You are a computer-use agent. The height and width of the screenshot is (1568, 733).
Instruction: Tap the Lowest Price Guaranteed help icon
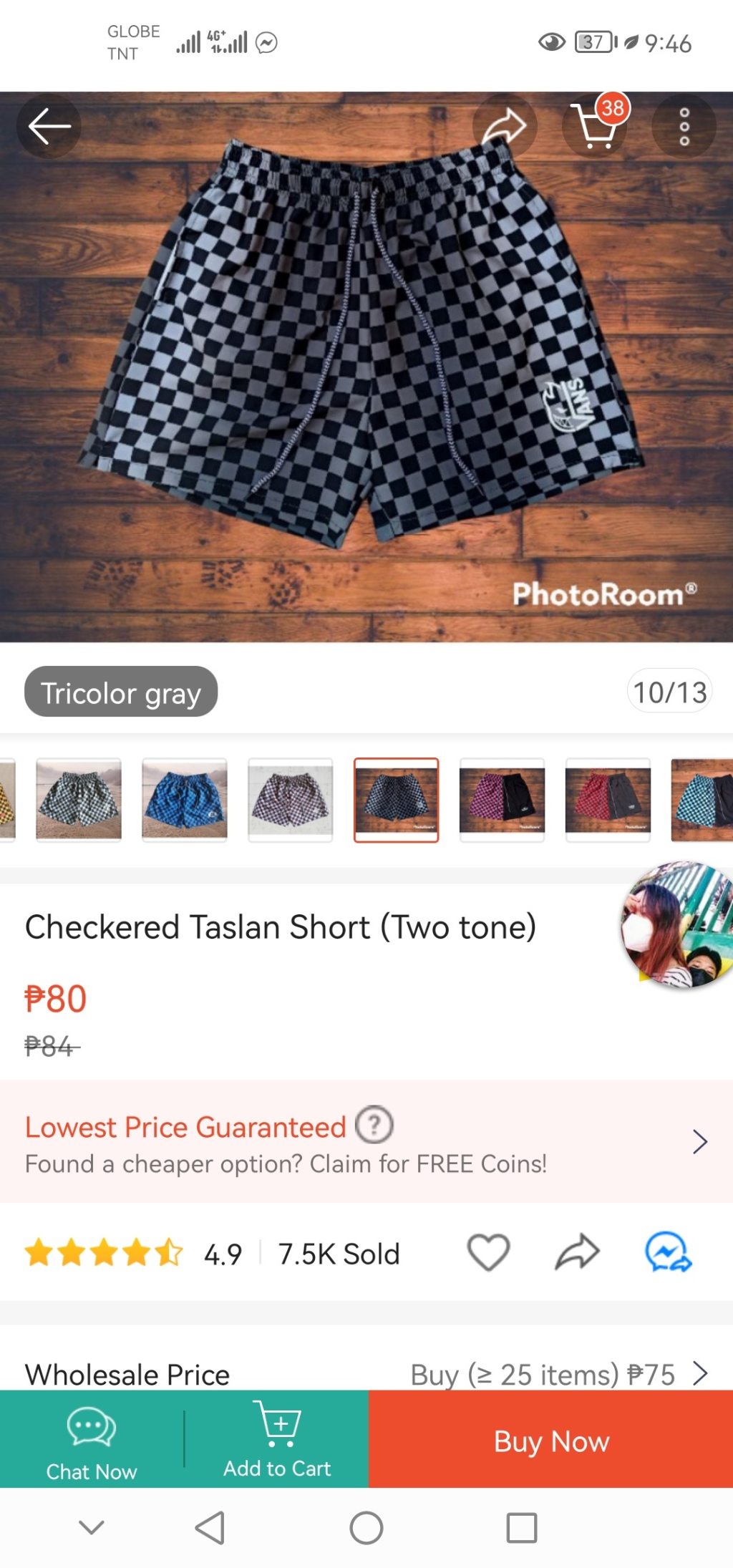click(x=374, y=1125)
